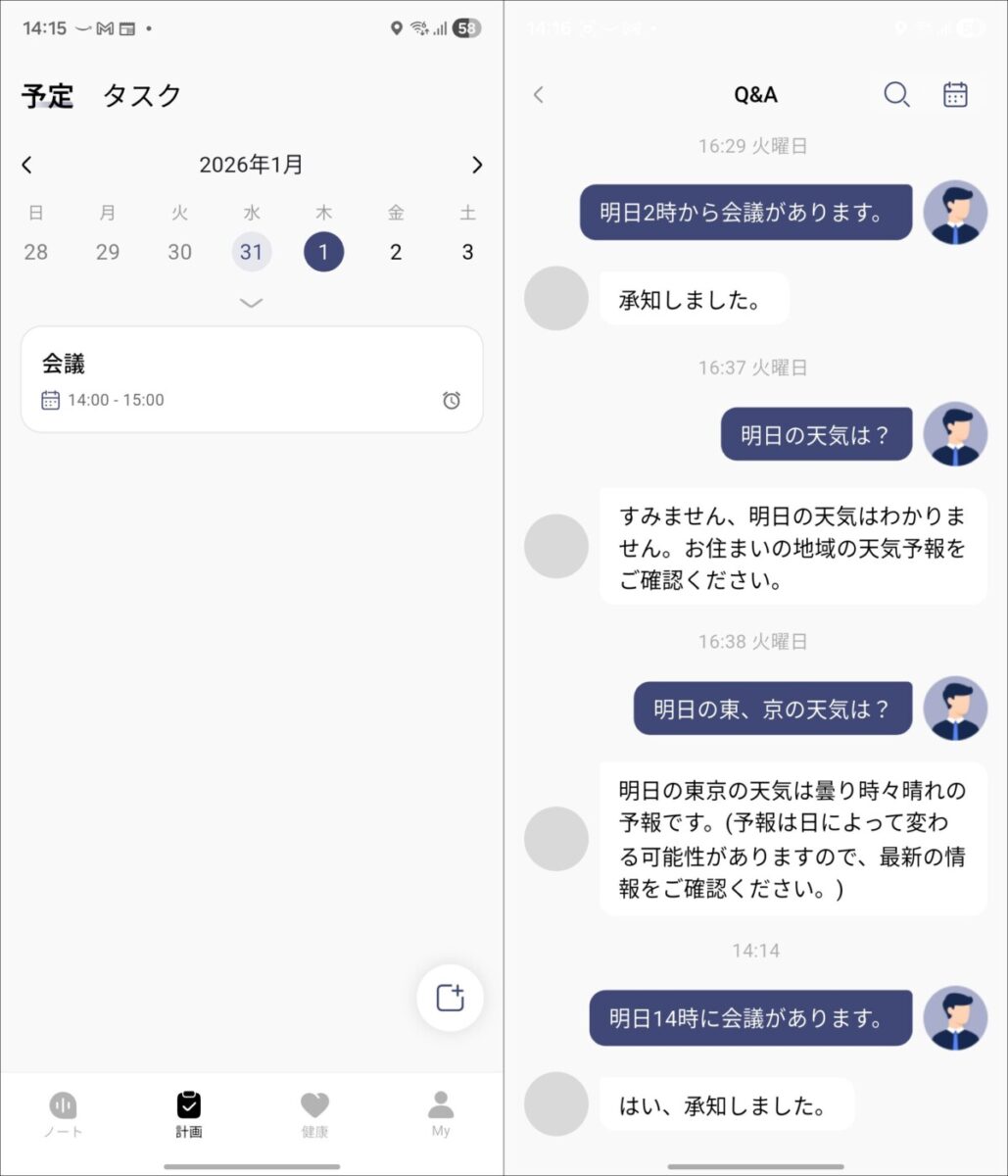The width and height of the screenshot is (1008, 1176).
Task: Add a new schedule with the floating button
Action: click(x=450, y=998)
